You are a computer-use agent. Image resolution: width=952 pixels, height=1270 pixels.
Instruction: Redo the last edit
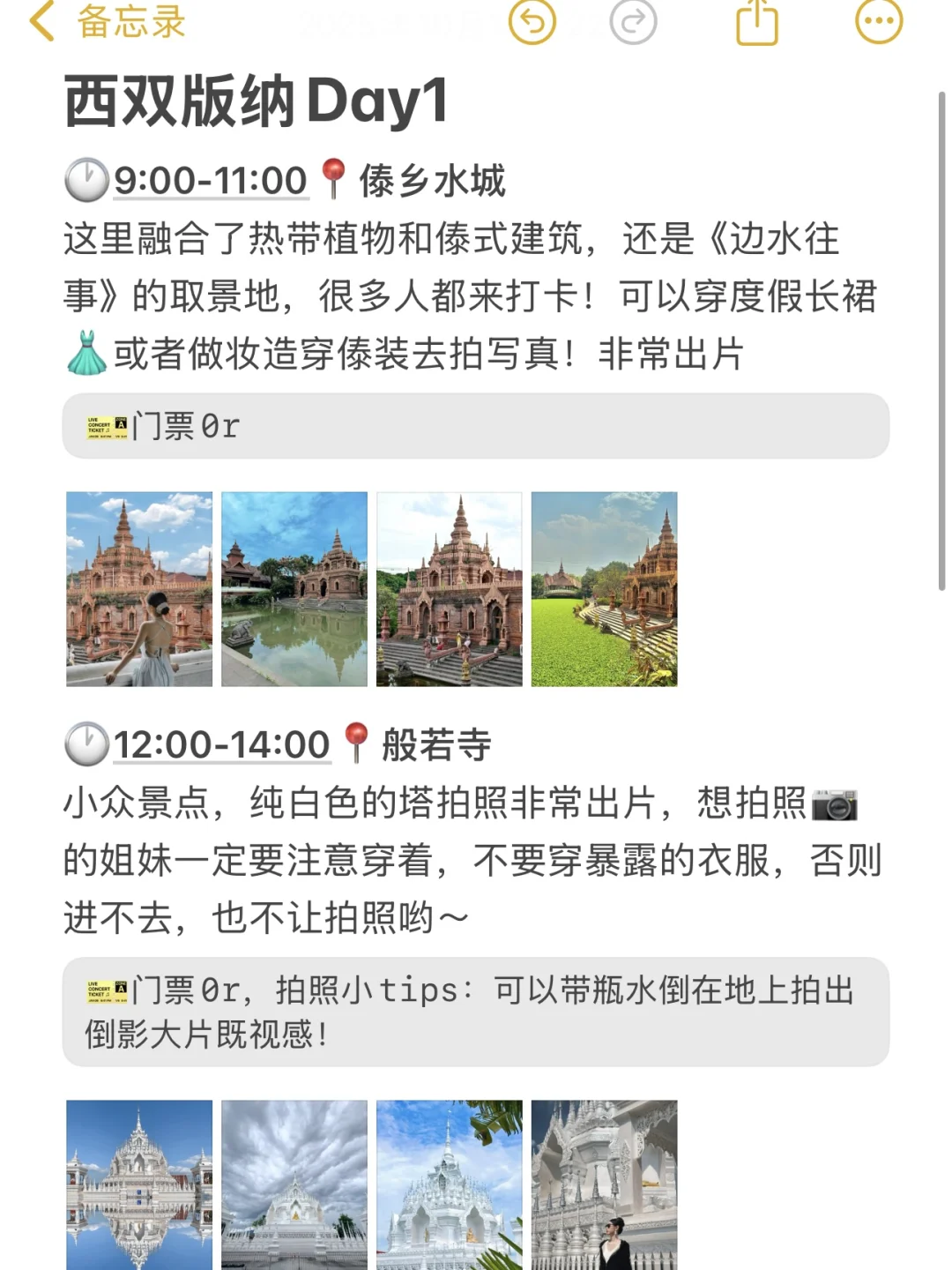(633, 21)
